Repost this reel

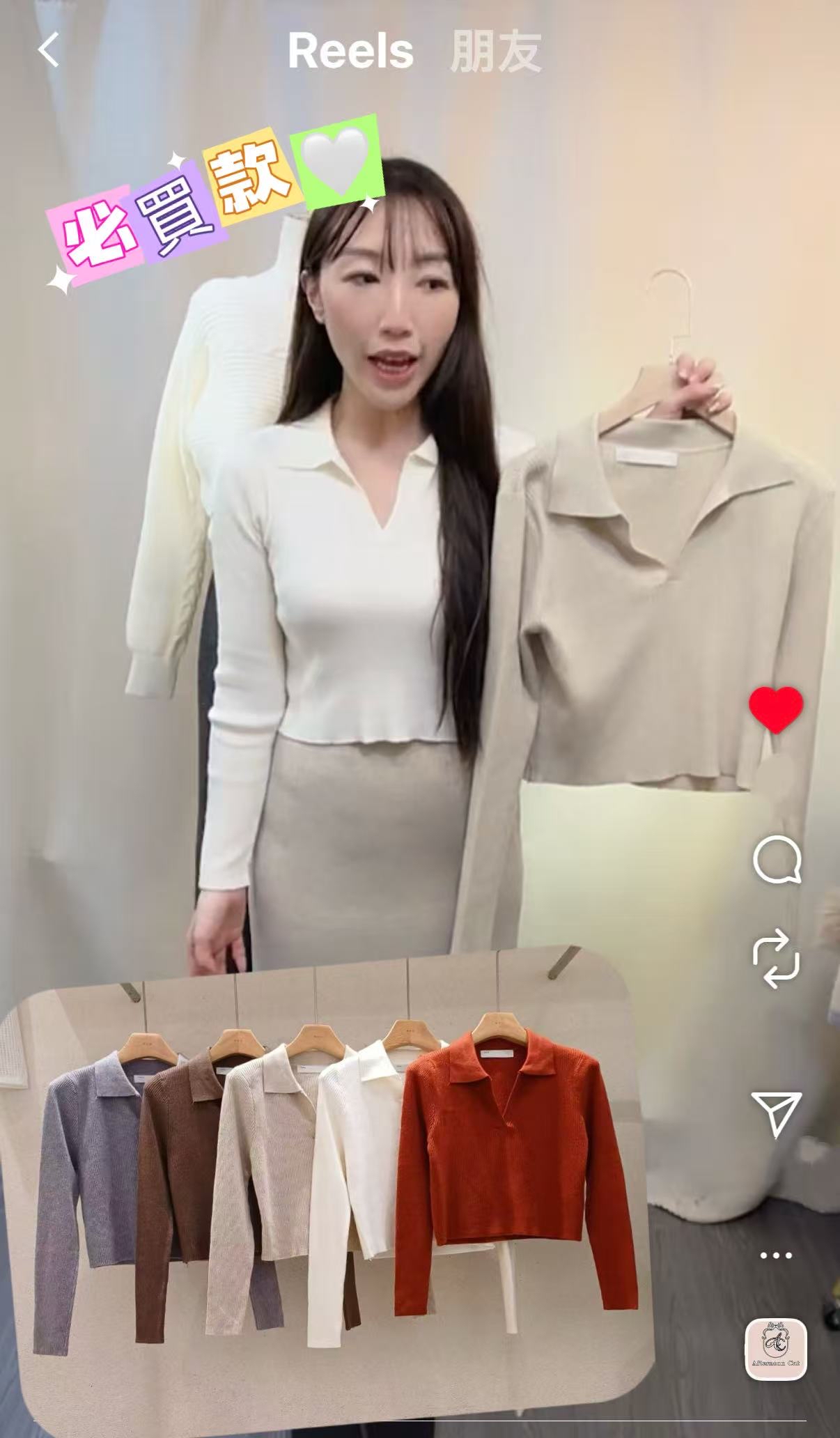776,958
